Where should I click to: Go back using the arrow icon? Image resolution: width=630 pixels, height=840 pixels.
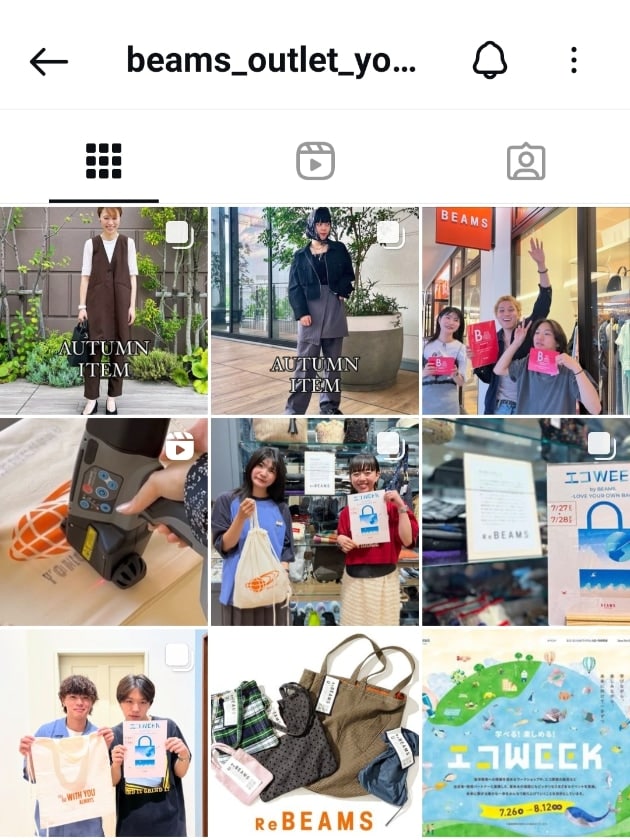click(x=48, y=61)
